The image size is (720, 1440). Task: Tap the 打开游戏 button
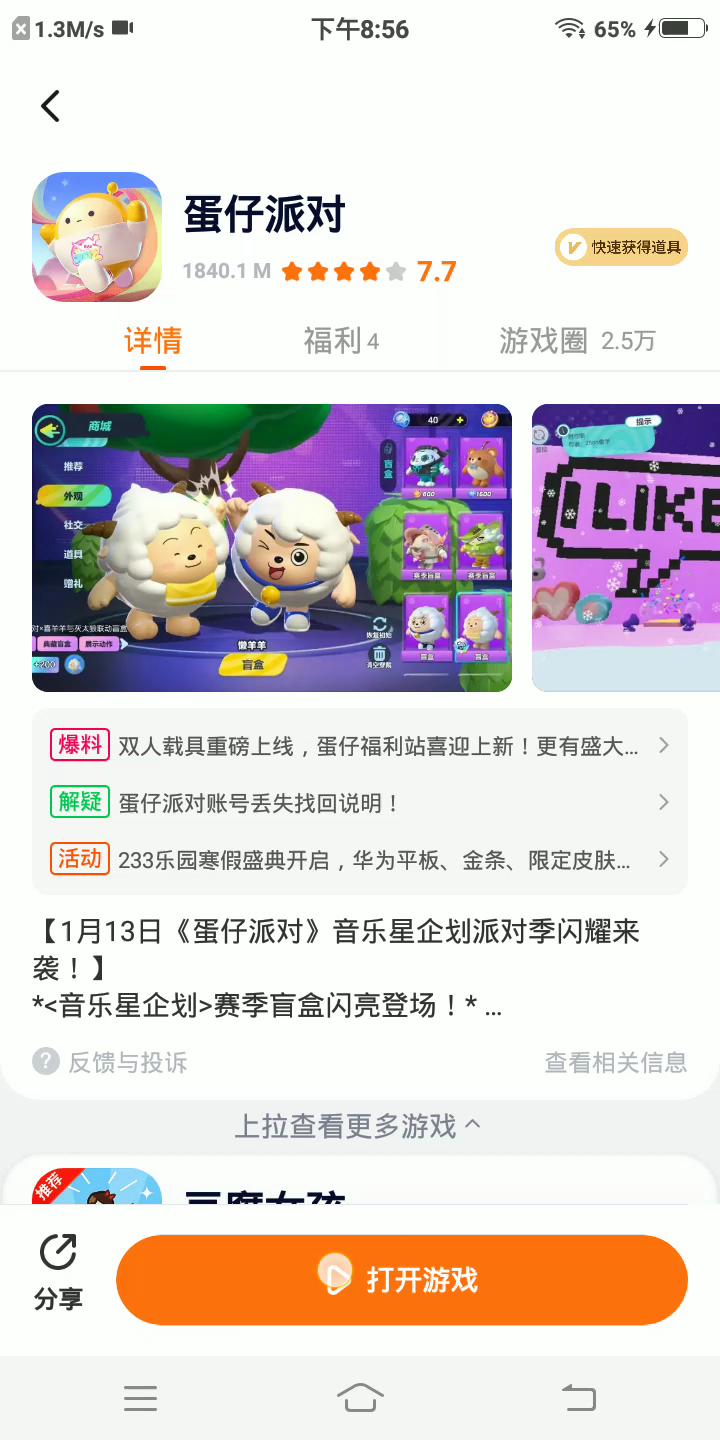[402, 1279]
